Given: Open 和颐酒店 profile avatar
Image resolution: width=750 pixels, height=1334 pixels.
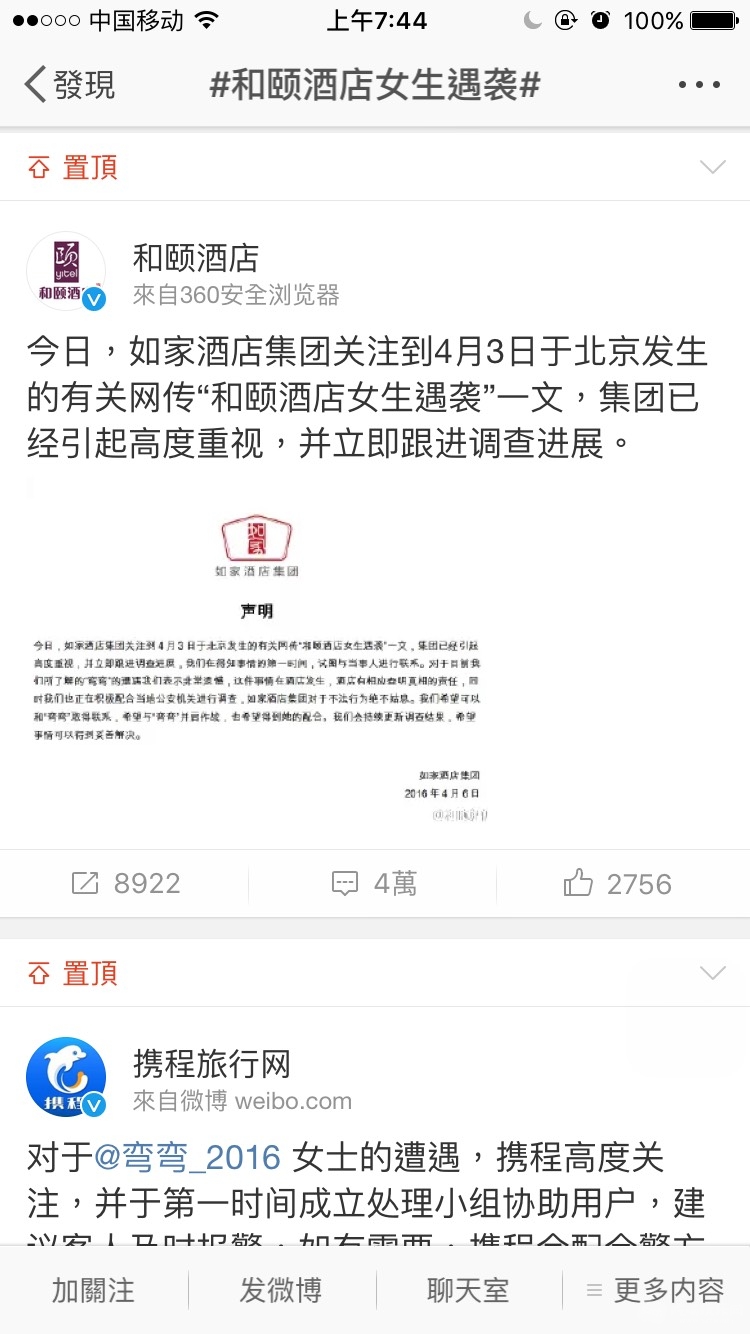Looking at the screenshot, I should (66, 272).
